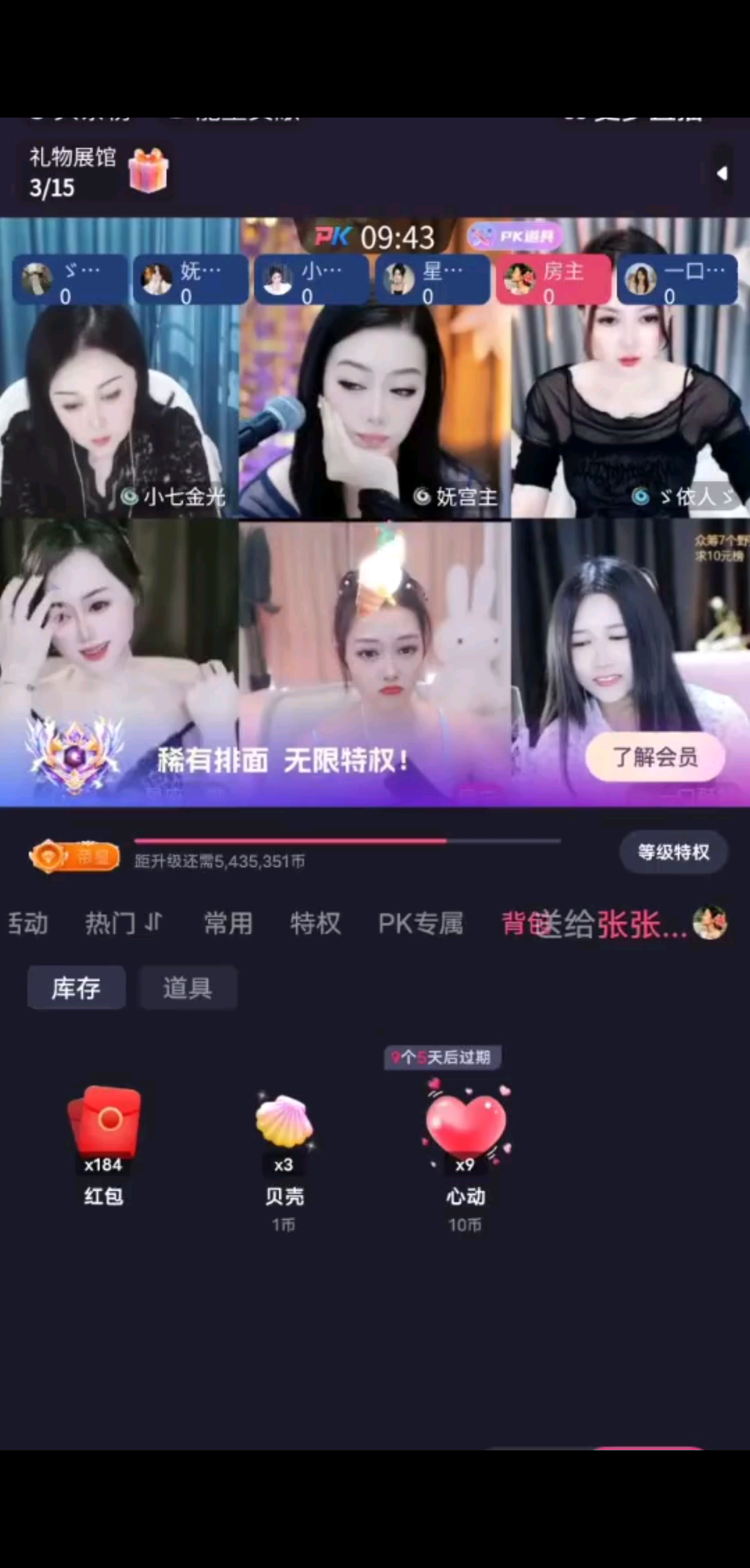The width and height of the screenshot is (750, 1568).
Task: Open the 帝皇 level badge
Action: (74, 856)
